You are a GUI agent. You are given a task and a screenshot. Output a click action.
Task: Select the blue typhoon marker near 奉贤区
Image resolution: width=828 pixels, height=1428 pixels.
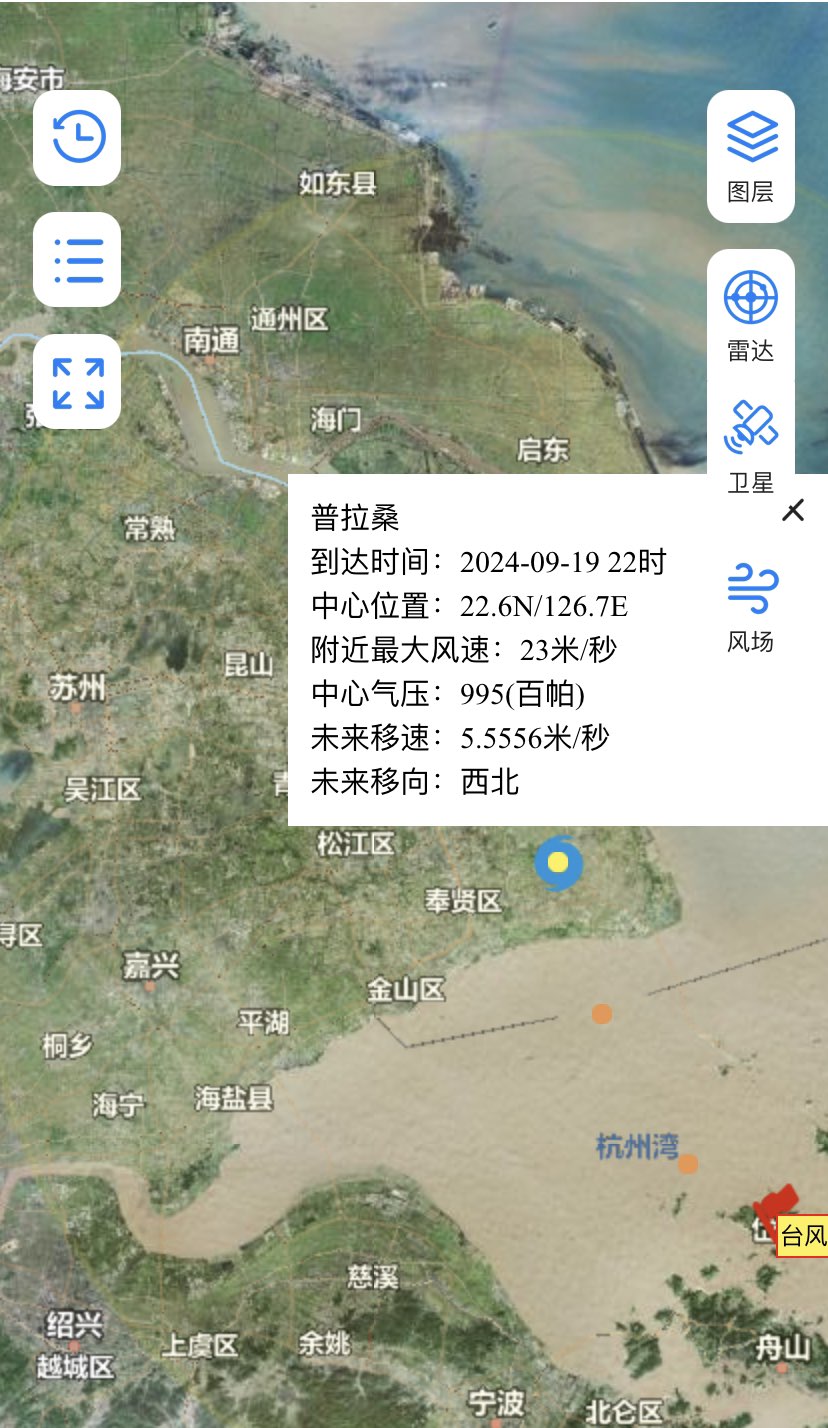point(558,862)
